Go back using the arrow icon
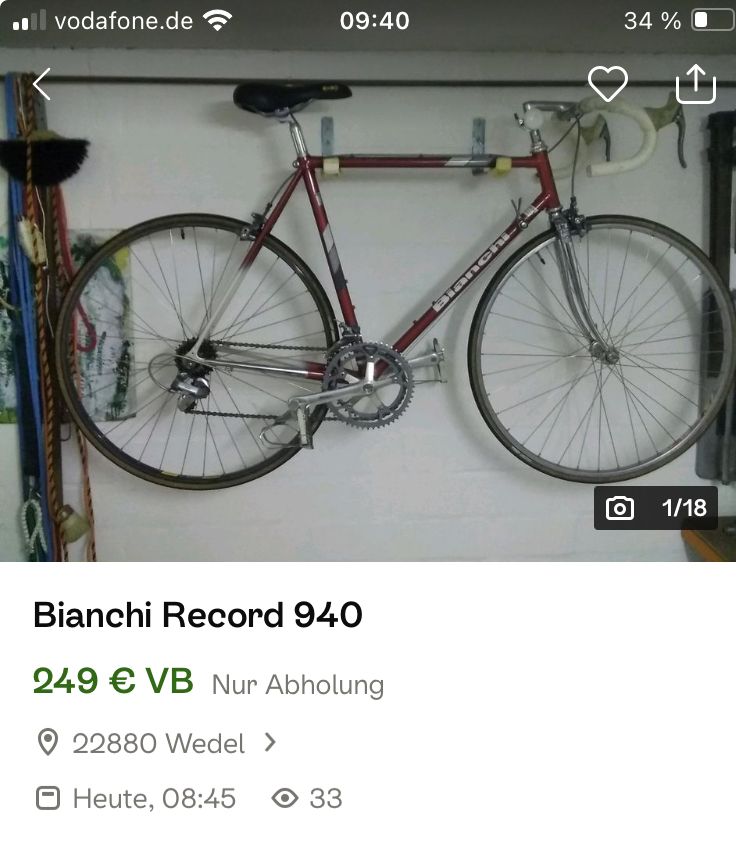 tap(41, 85)
